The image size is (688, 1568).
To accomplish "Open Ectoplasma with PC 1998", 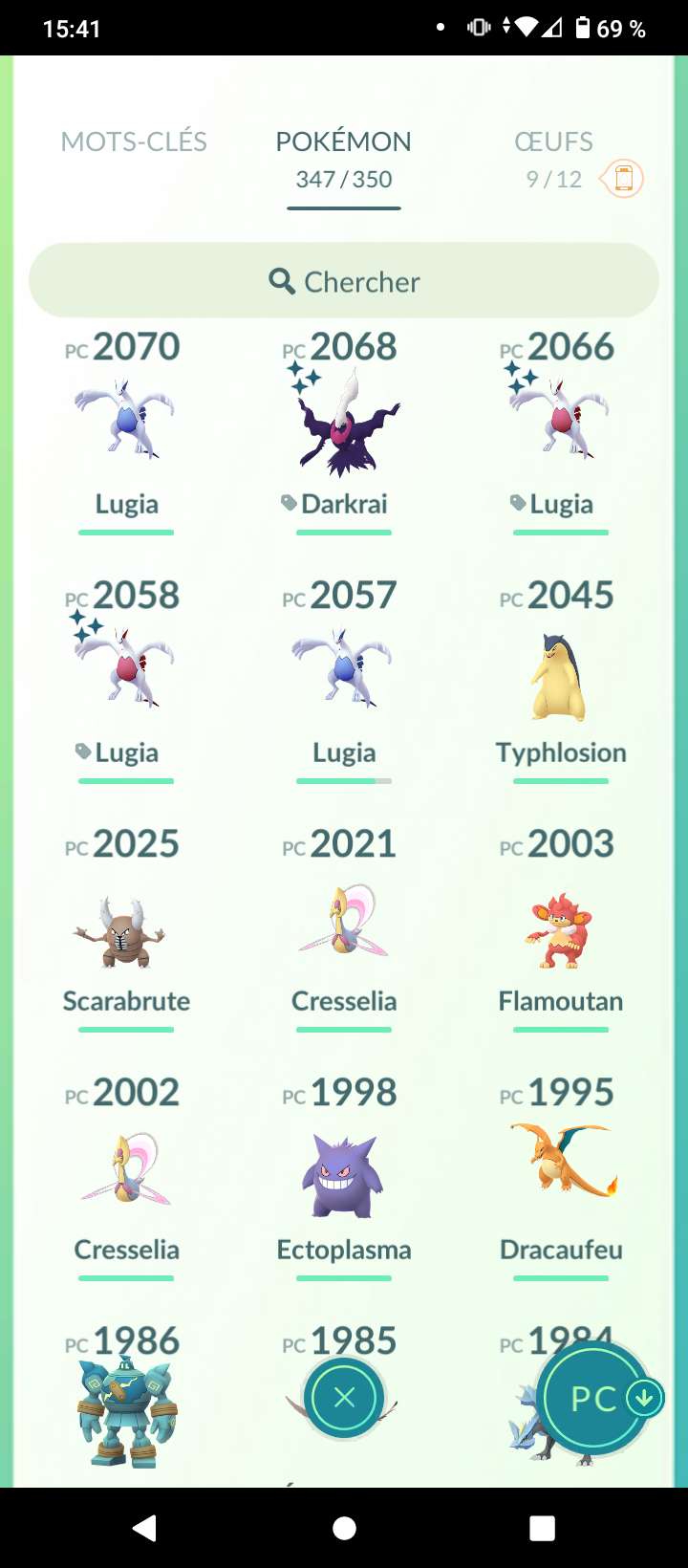I will [x=344, y=1178].
